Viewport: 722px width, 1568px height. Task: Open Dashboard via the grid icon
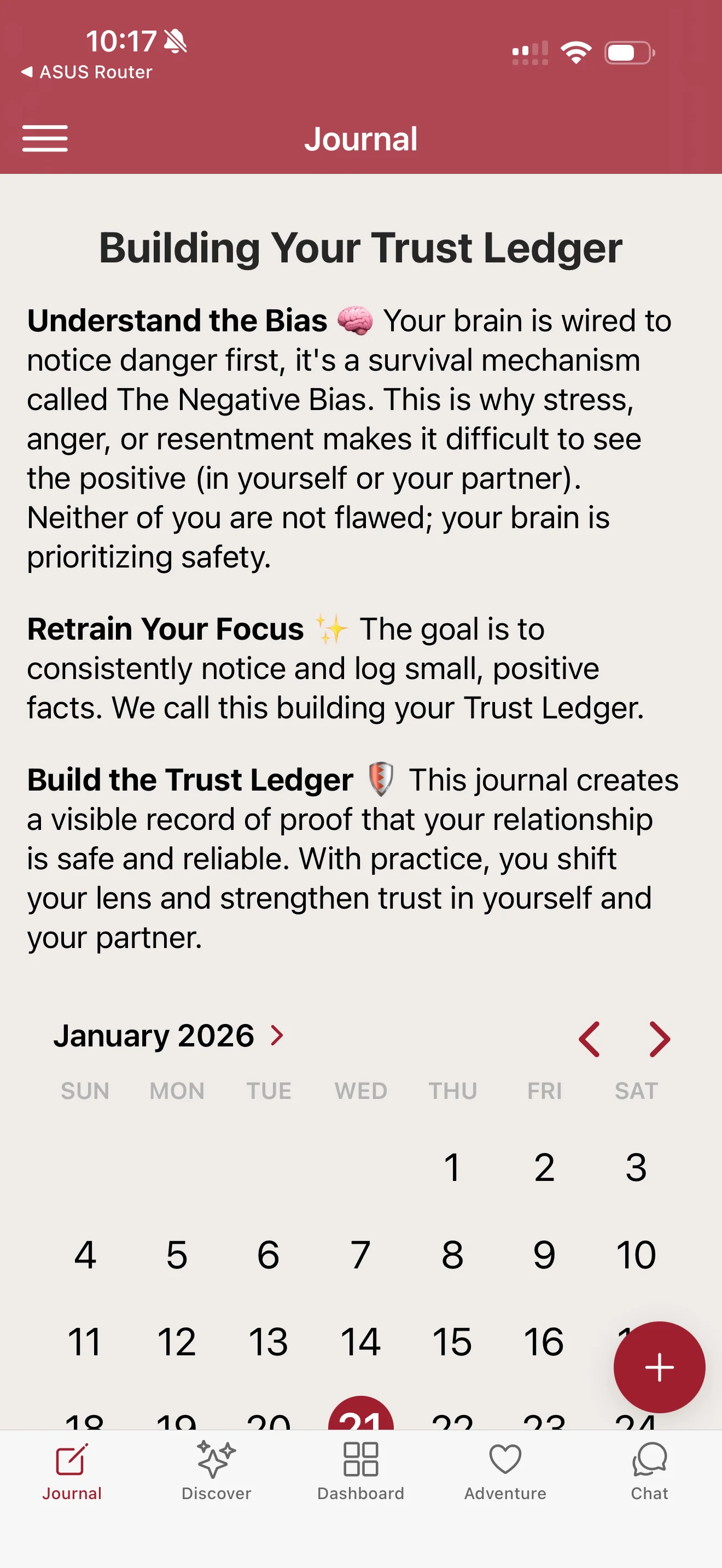(x=361, y=1461)
